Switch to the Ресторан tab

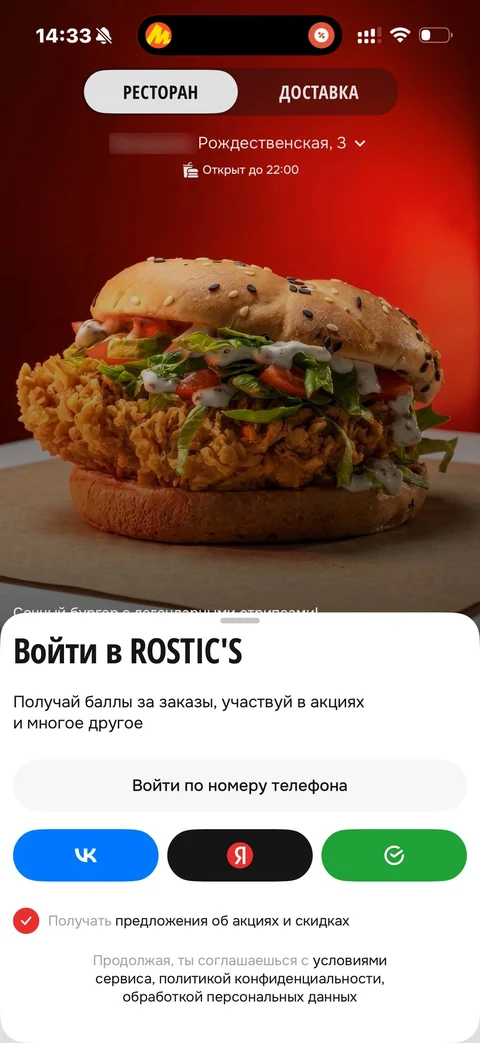coord(160,92)
